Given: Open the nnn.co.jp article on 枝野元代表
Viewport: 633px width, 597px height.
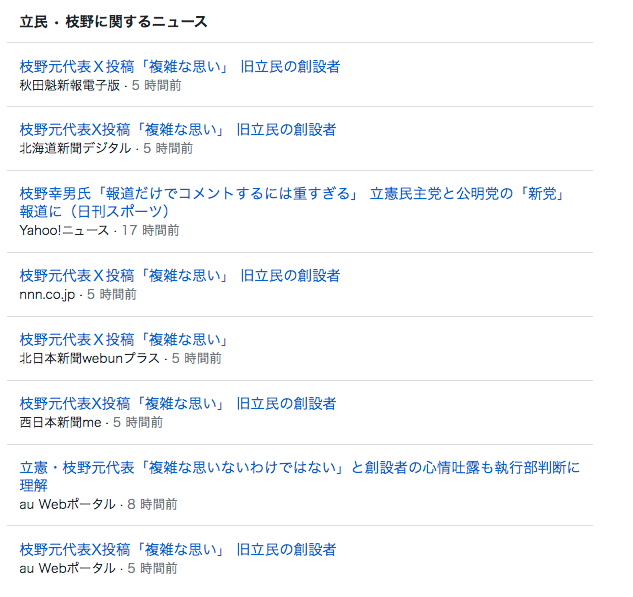Looking at the screenshot, I should coord(180,276).
